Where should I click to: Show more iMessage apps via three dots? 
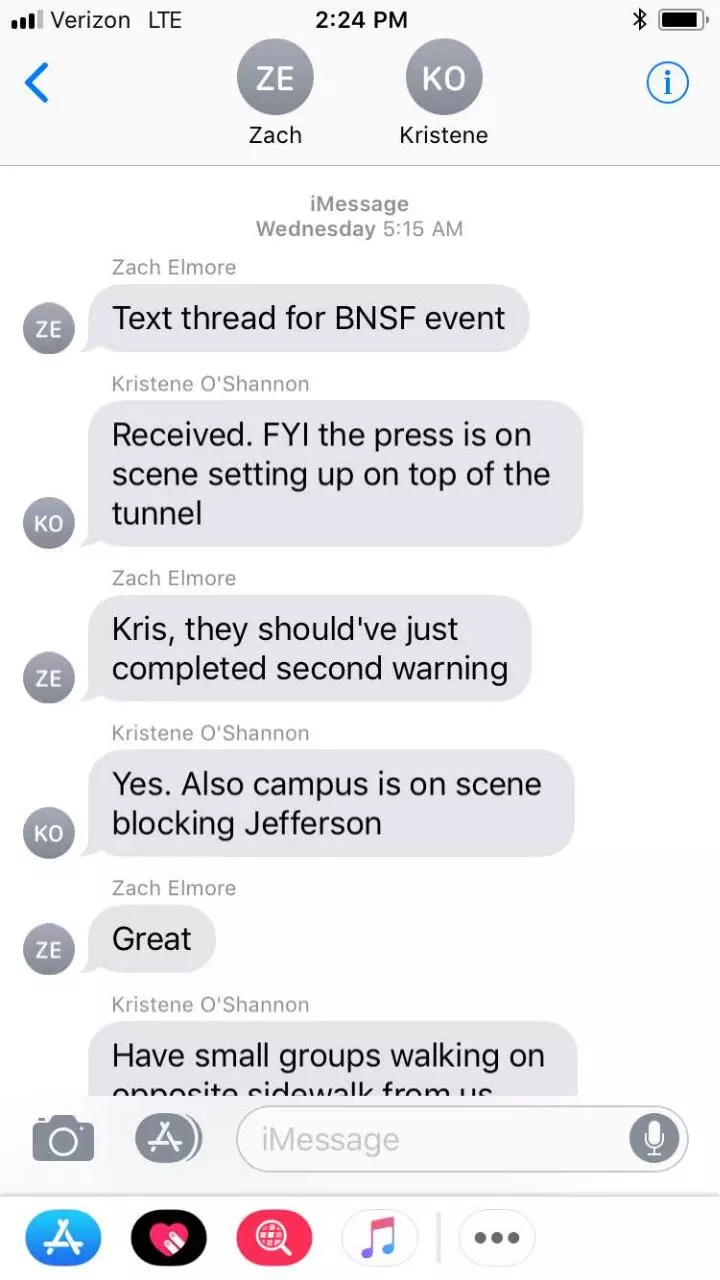click(497, 1238)
